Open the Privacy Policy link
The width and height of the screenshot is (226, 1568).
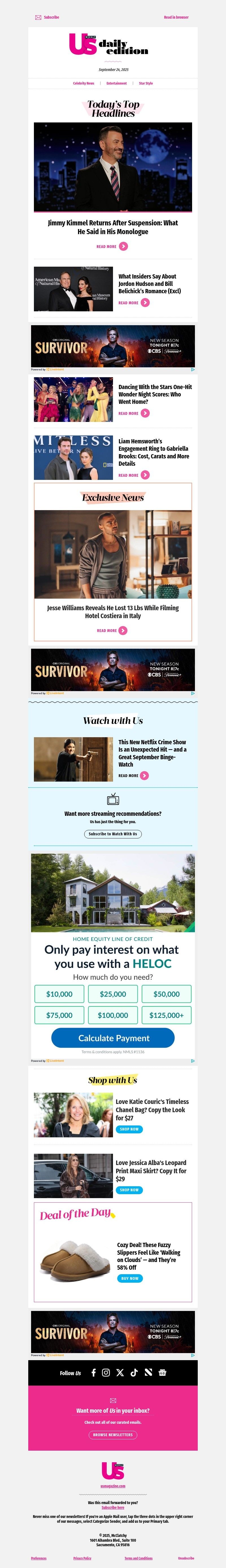pyautogui.click(x=82, y=1558)
